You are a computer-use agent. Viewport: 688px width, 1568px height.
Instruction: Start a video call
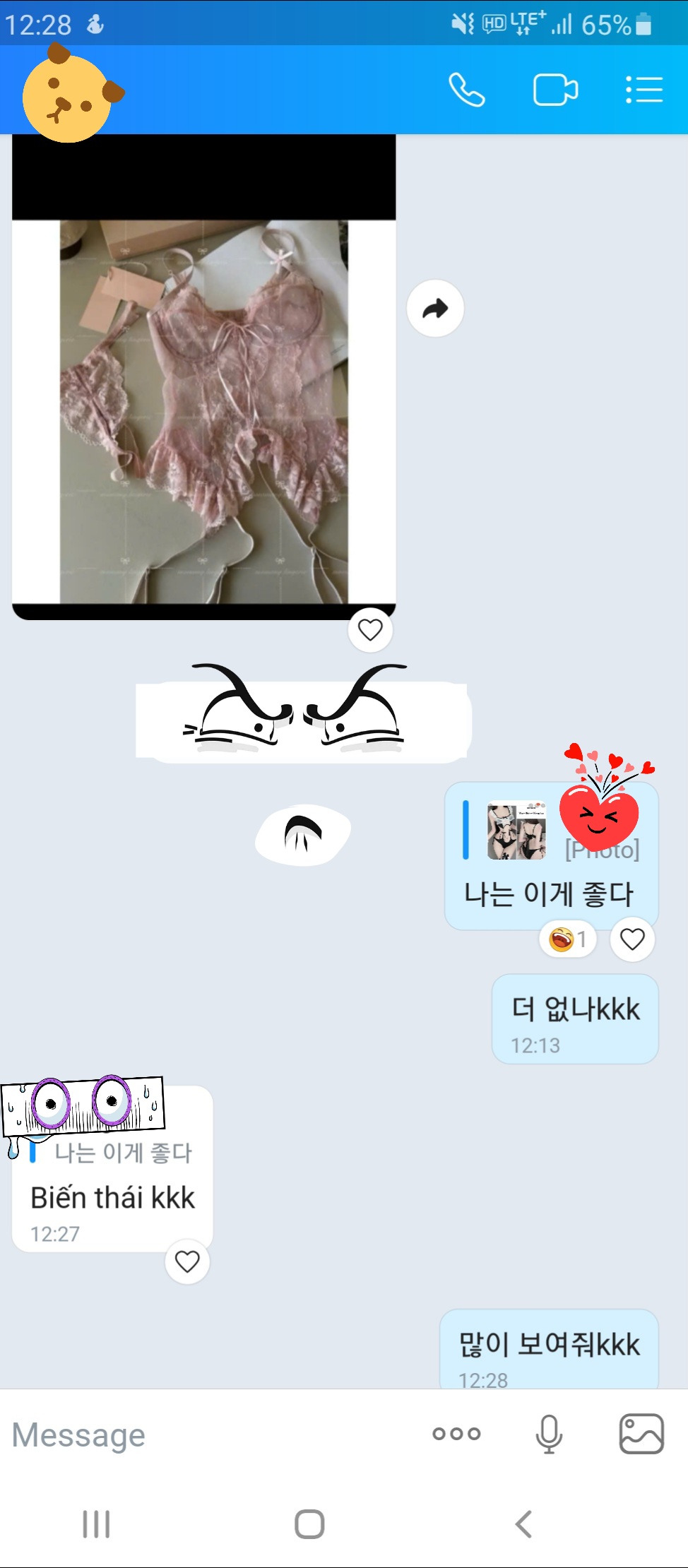555,90
